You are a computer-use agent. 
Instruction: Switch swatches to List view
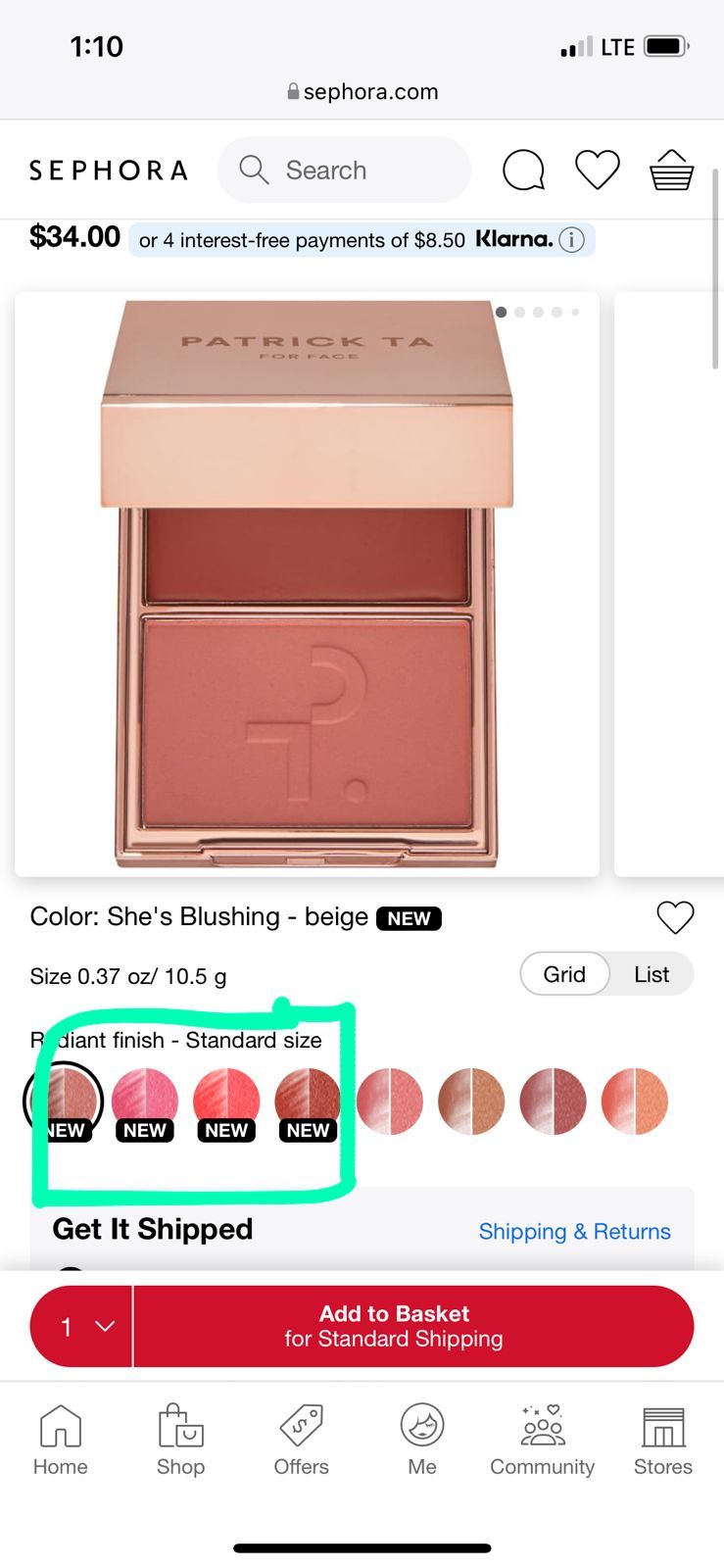(x=651, y=974)
